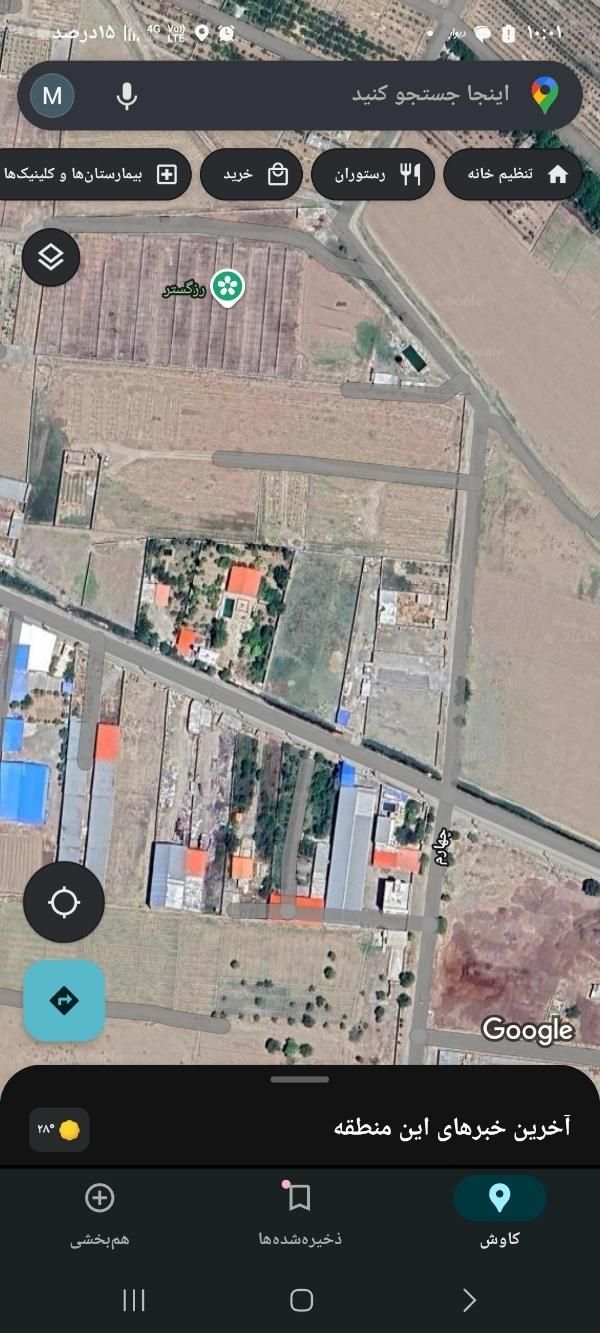Viewport: 600px width, 1333px height.
Task: Expand the آخرین خبرهای این منطقه sheet
Action: (300, 1080)
